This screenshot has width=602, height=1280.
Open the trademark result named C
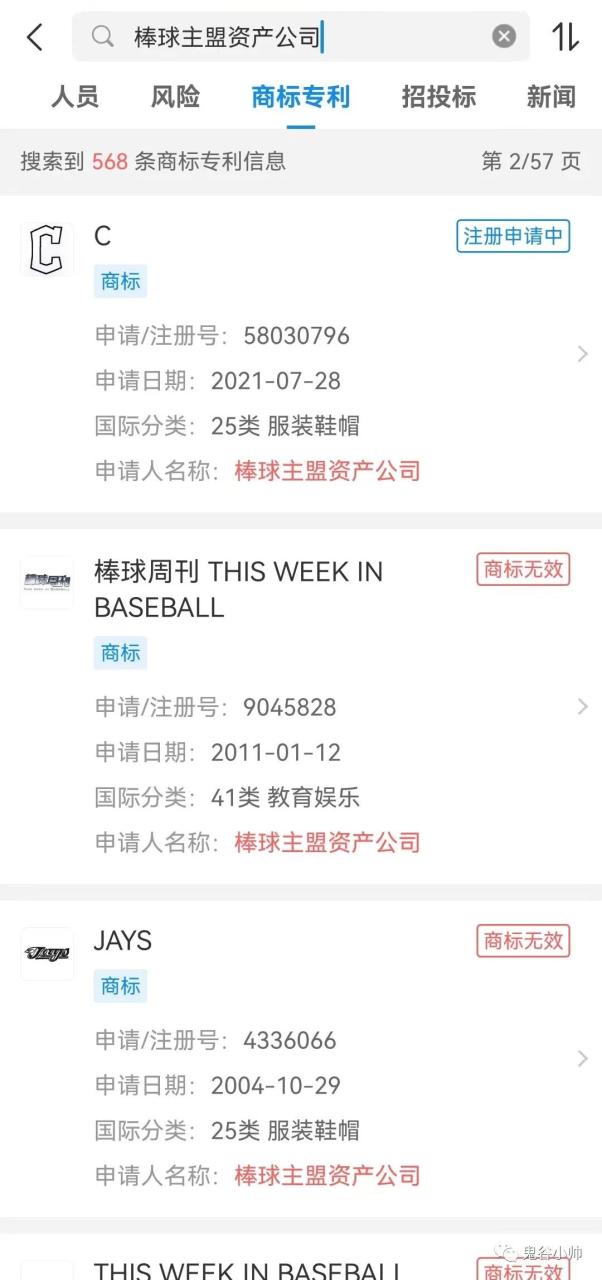point(300,352)
